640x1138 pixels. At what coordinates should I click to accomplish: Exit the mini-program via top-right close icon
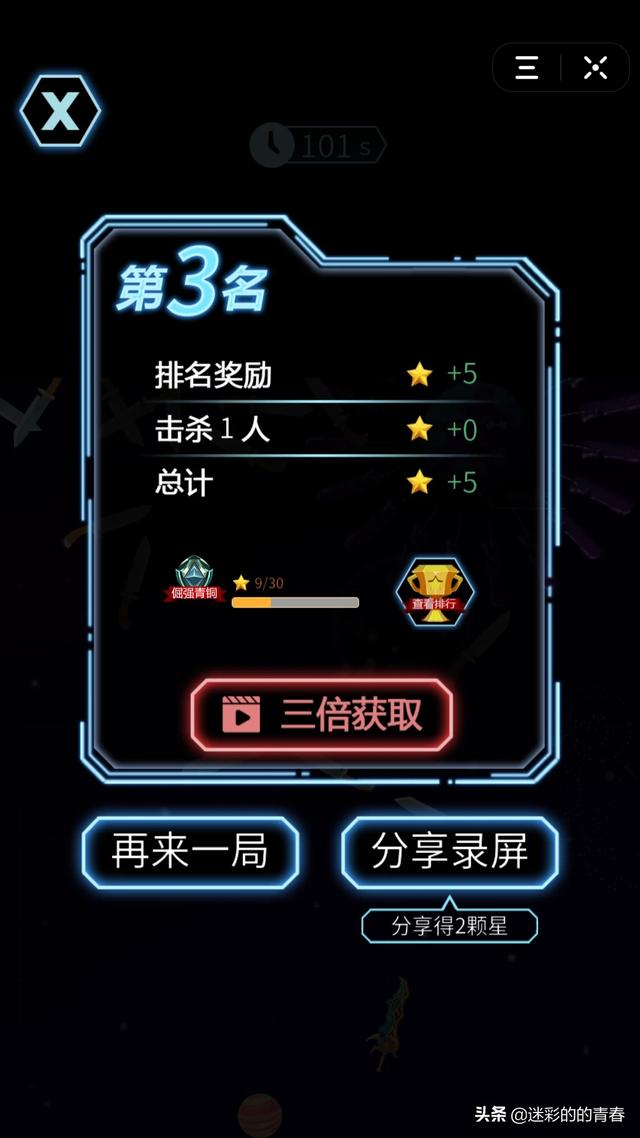coord(596,68)
